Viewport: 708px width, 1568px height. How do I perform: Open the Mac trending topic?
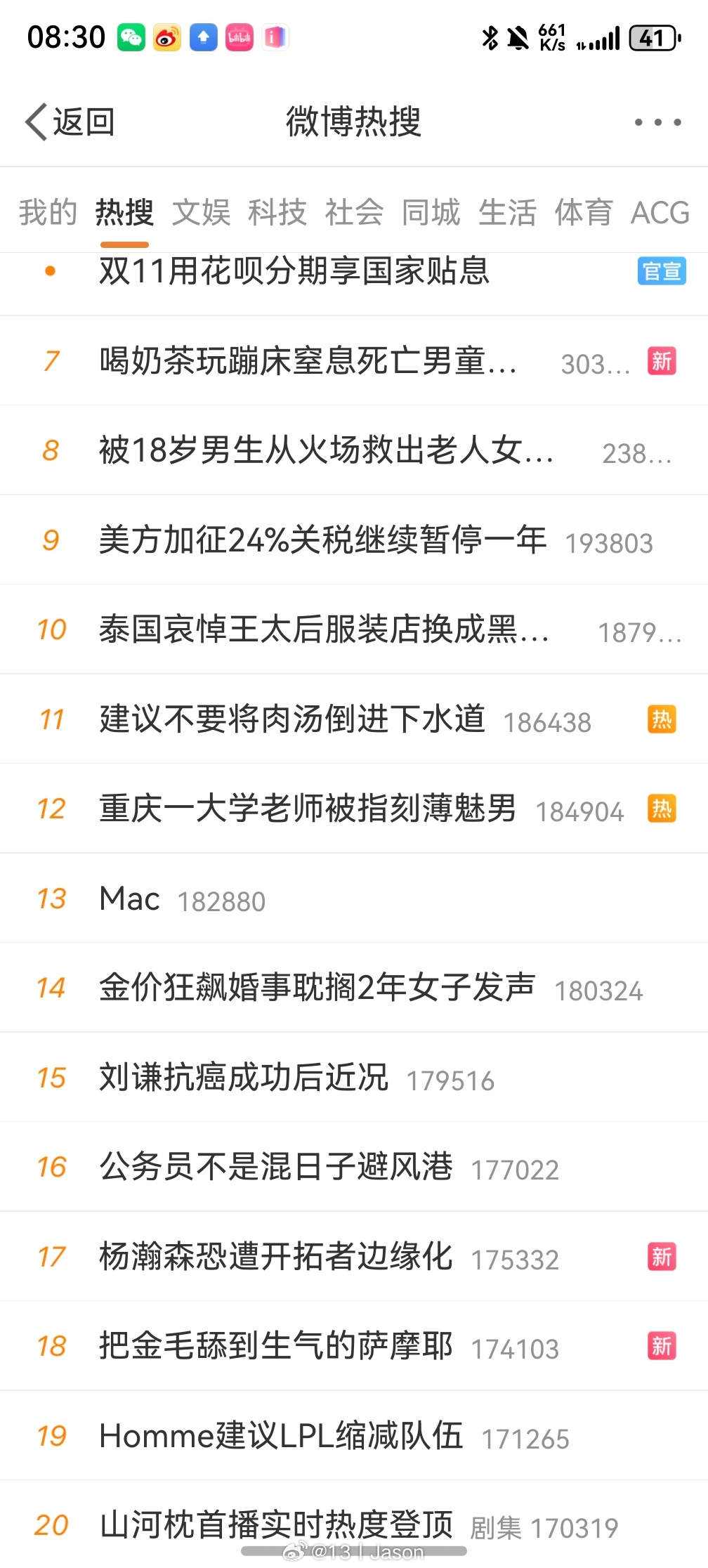pyautogui.click(x=129, y=899)
